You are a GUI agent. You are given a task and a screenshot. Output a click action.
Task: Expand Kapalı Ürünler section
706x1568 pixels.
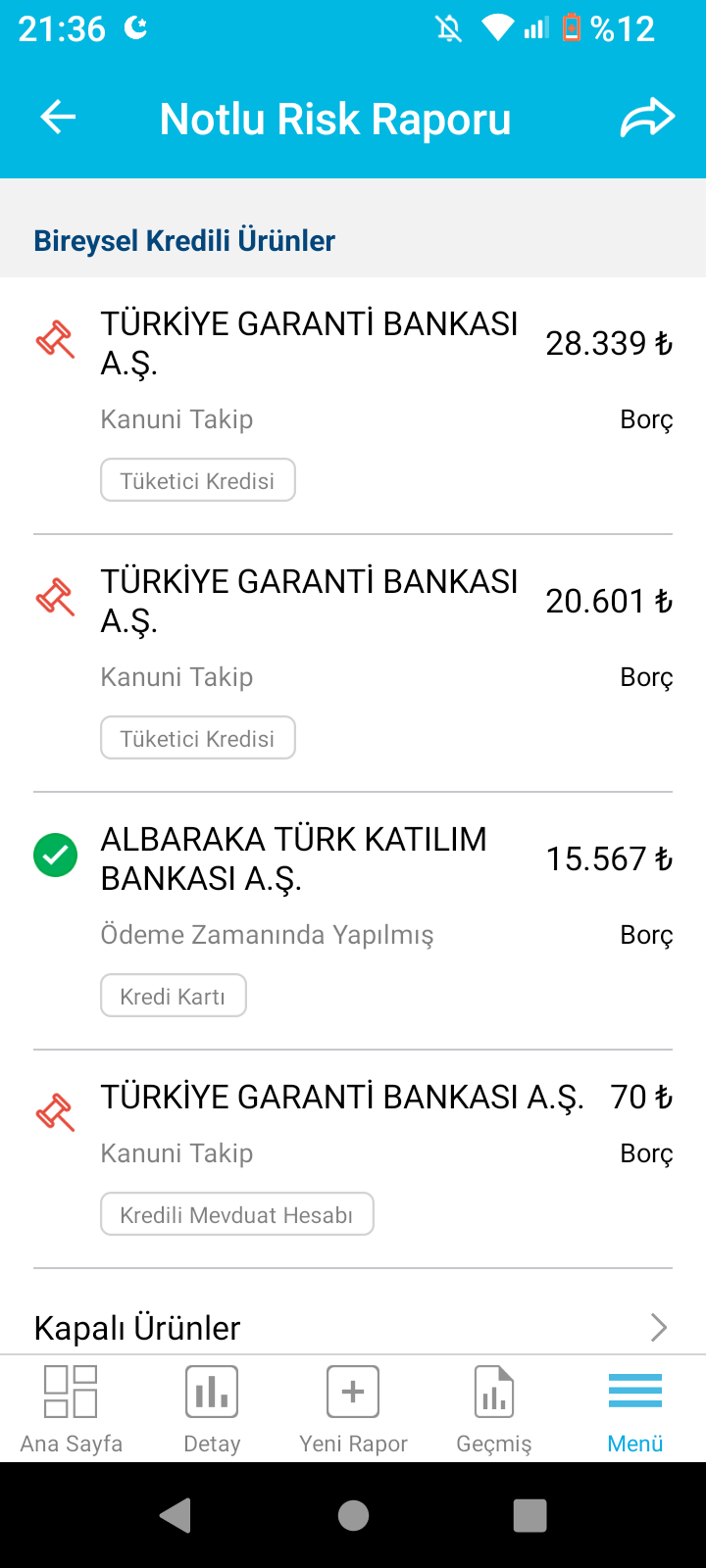pyautogui.click(x=353, y=1328)
